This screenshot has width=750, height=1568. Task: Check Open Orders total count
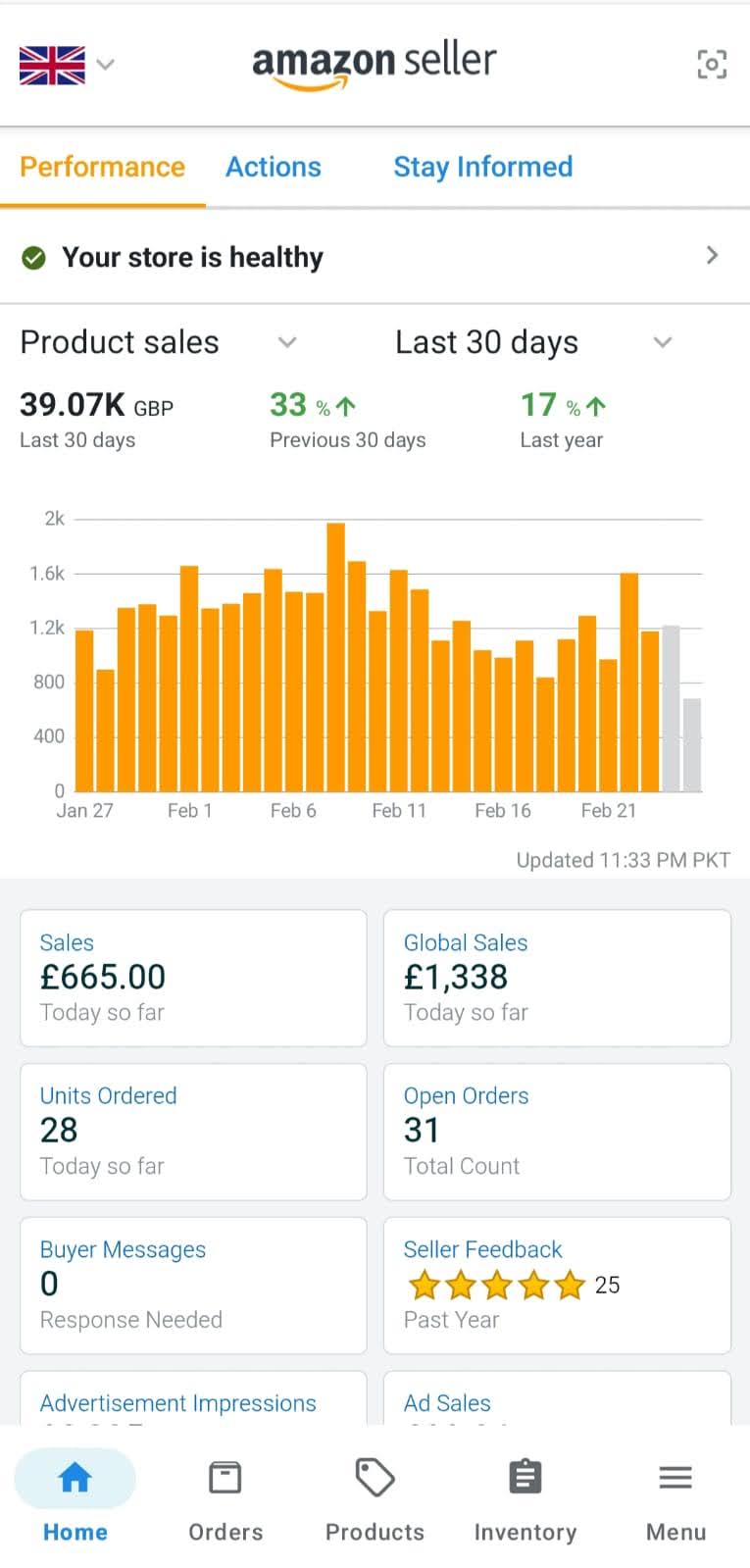[556, 1131]
